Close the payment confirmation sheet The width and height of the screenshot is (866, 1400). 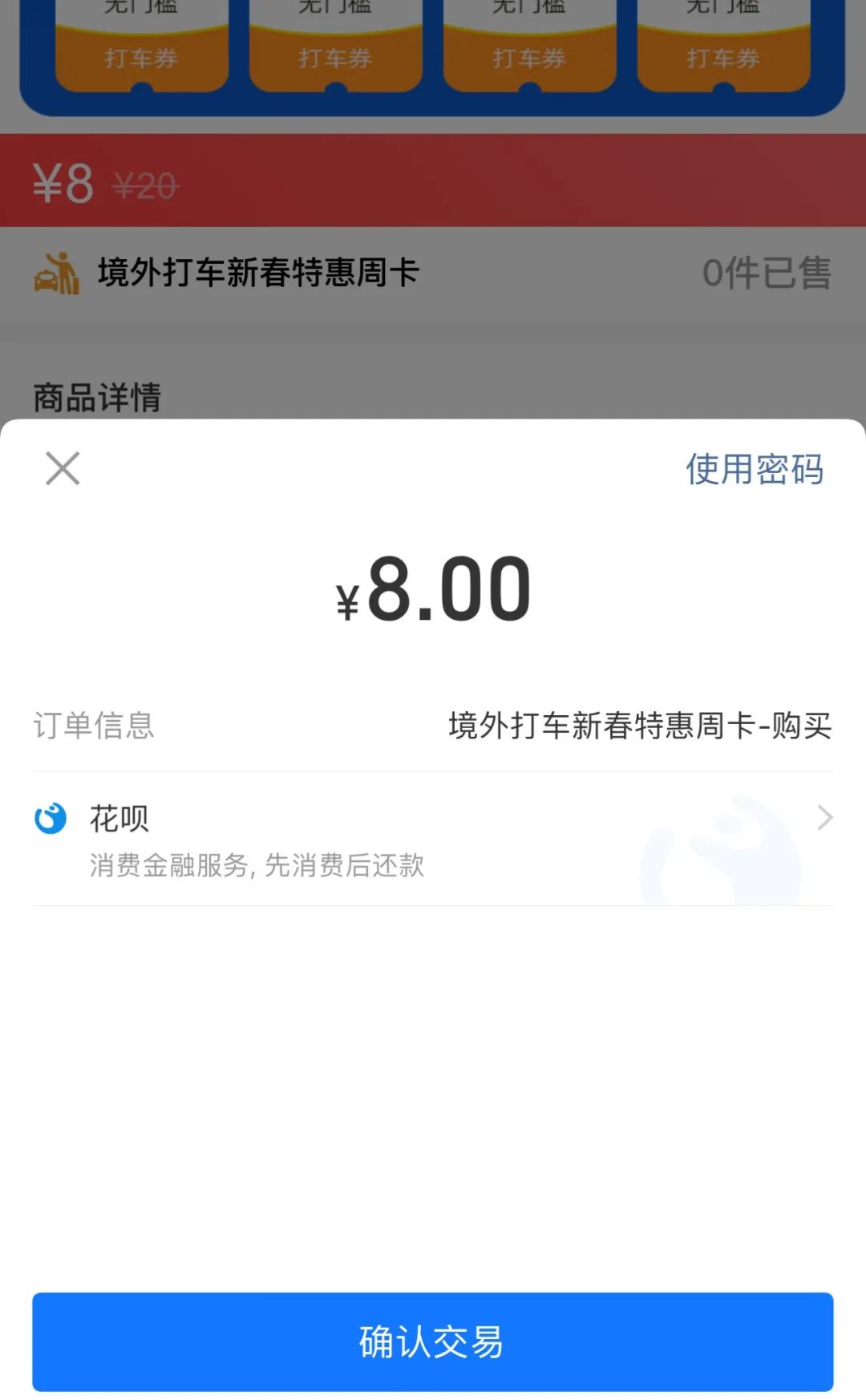coord(63,468)
